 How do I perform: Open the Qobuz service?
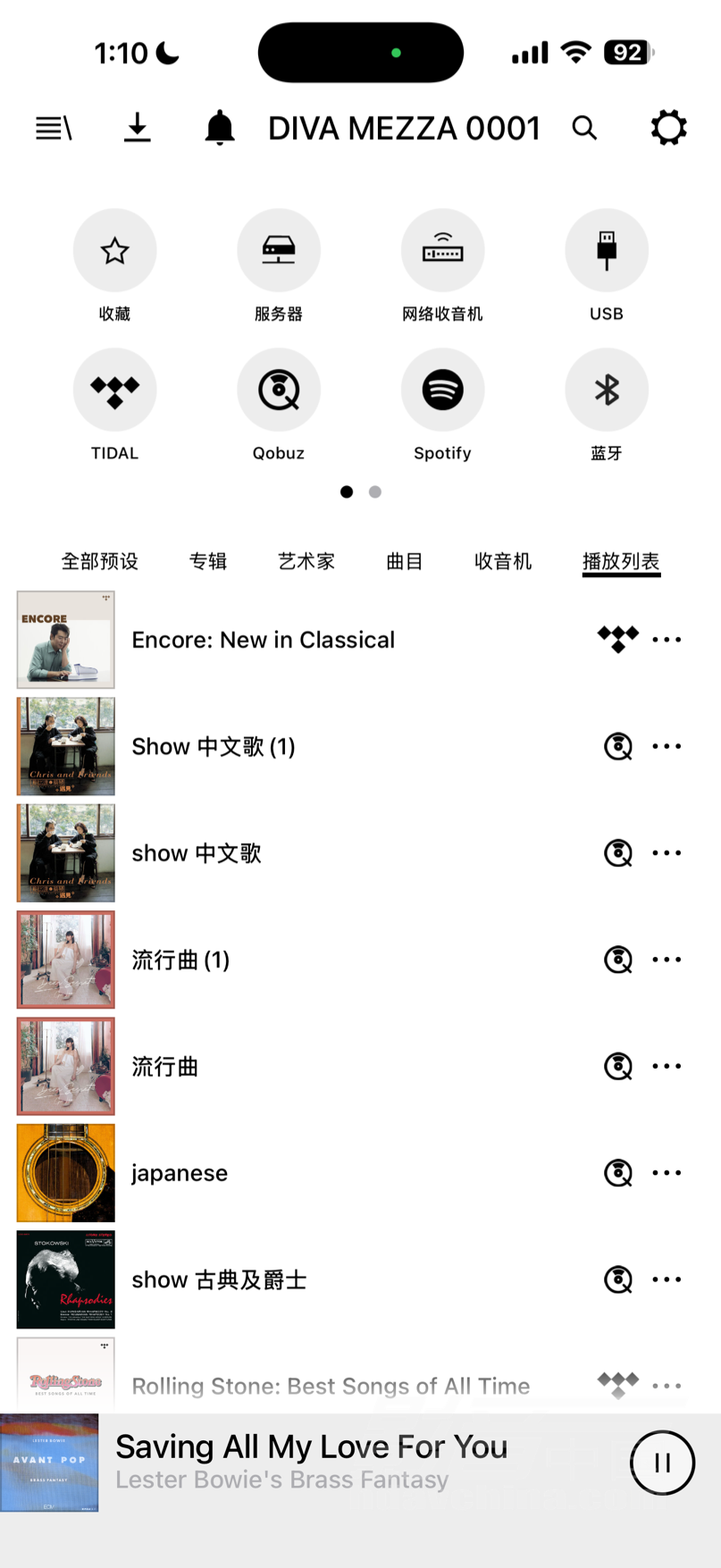(278, 390)
